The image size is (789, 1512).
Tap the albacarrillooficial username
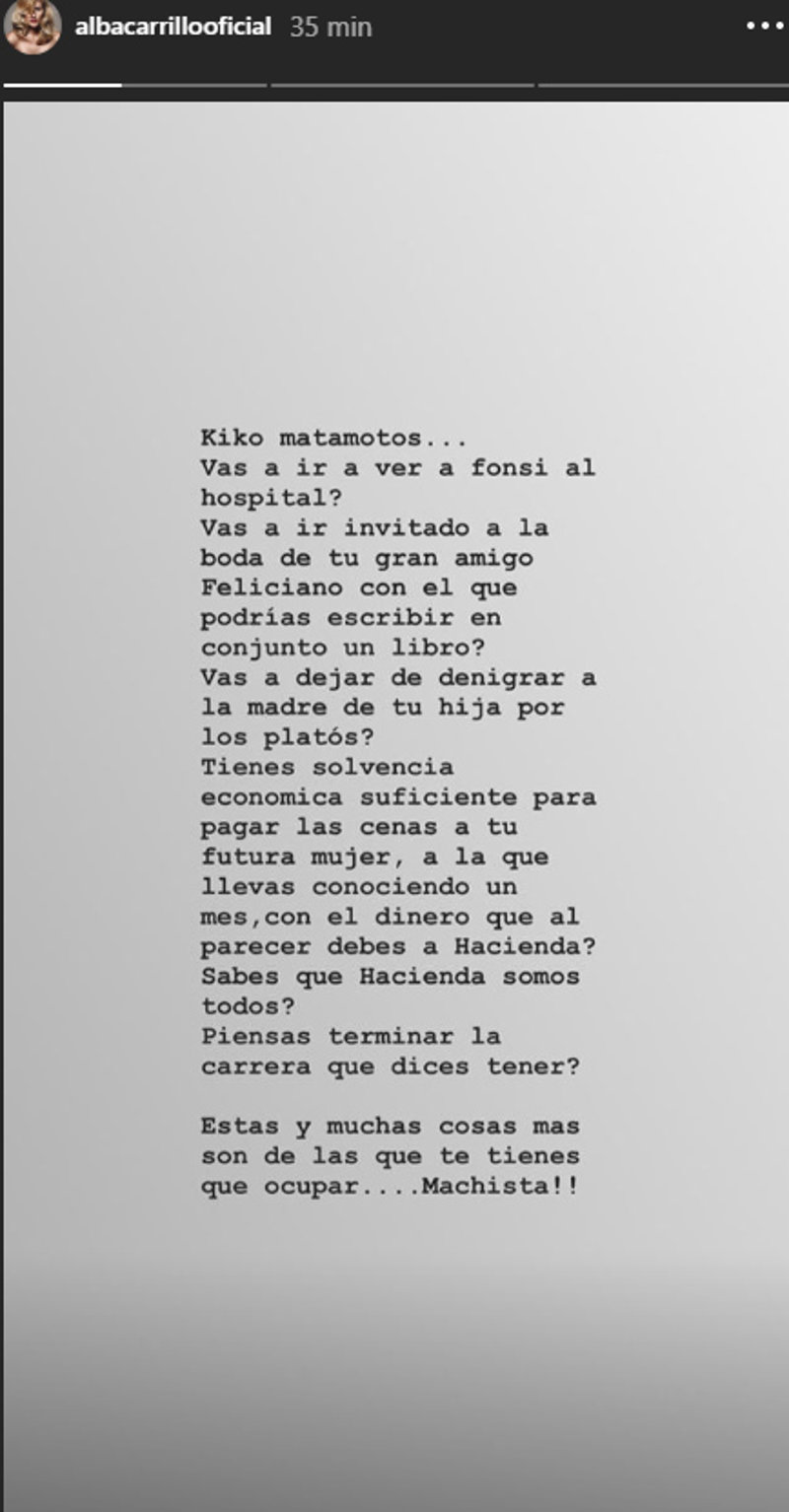(173, 27)
